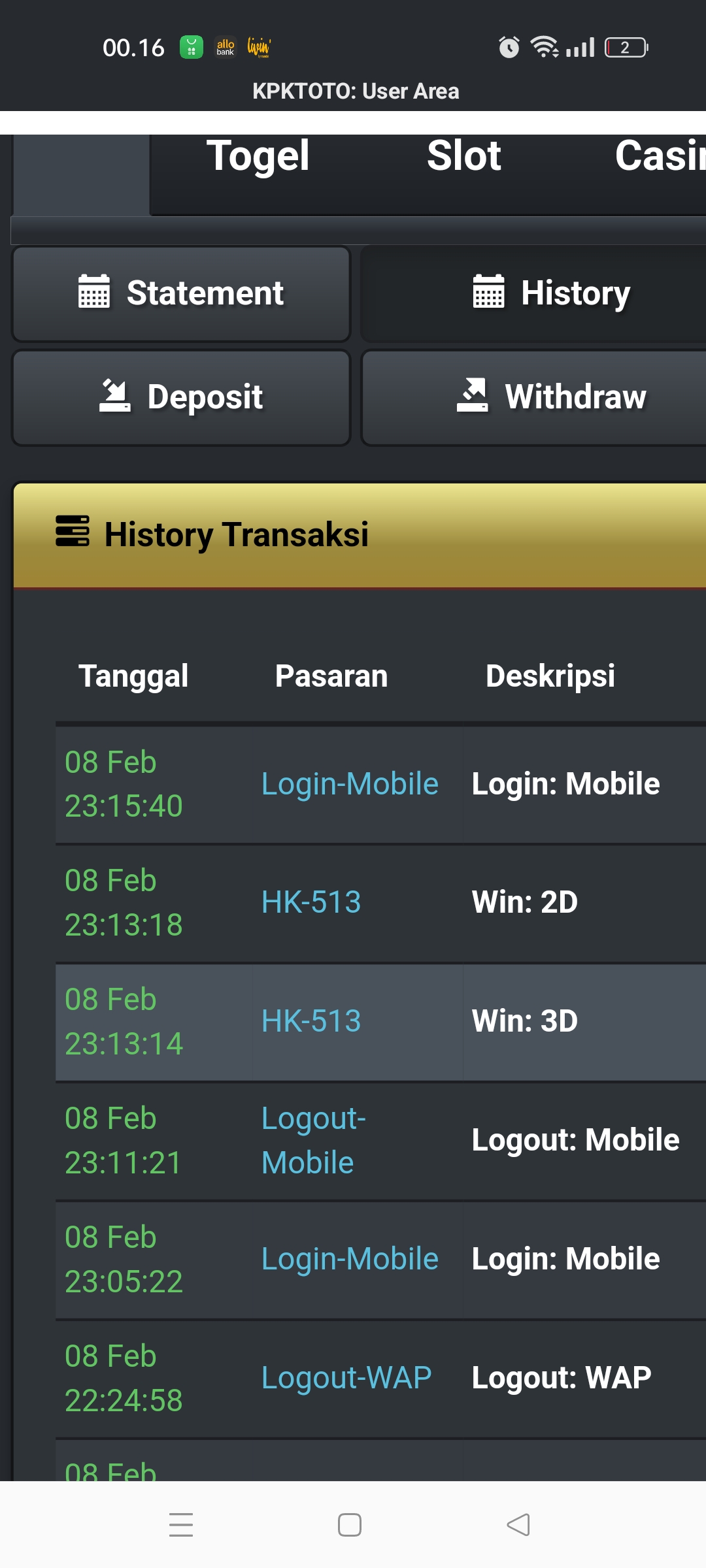Open the History button
Viewport: 706px width, 1568px height.
pos(534,293)
